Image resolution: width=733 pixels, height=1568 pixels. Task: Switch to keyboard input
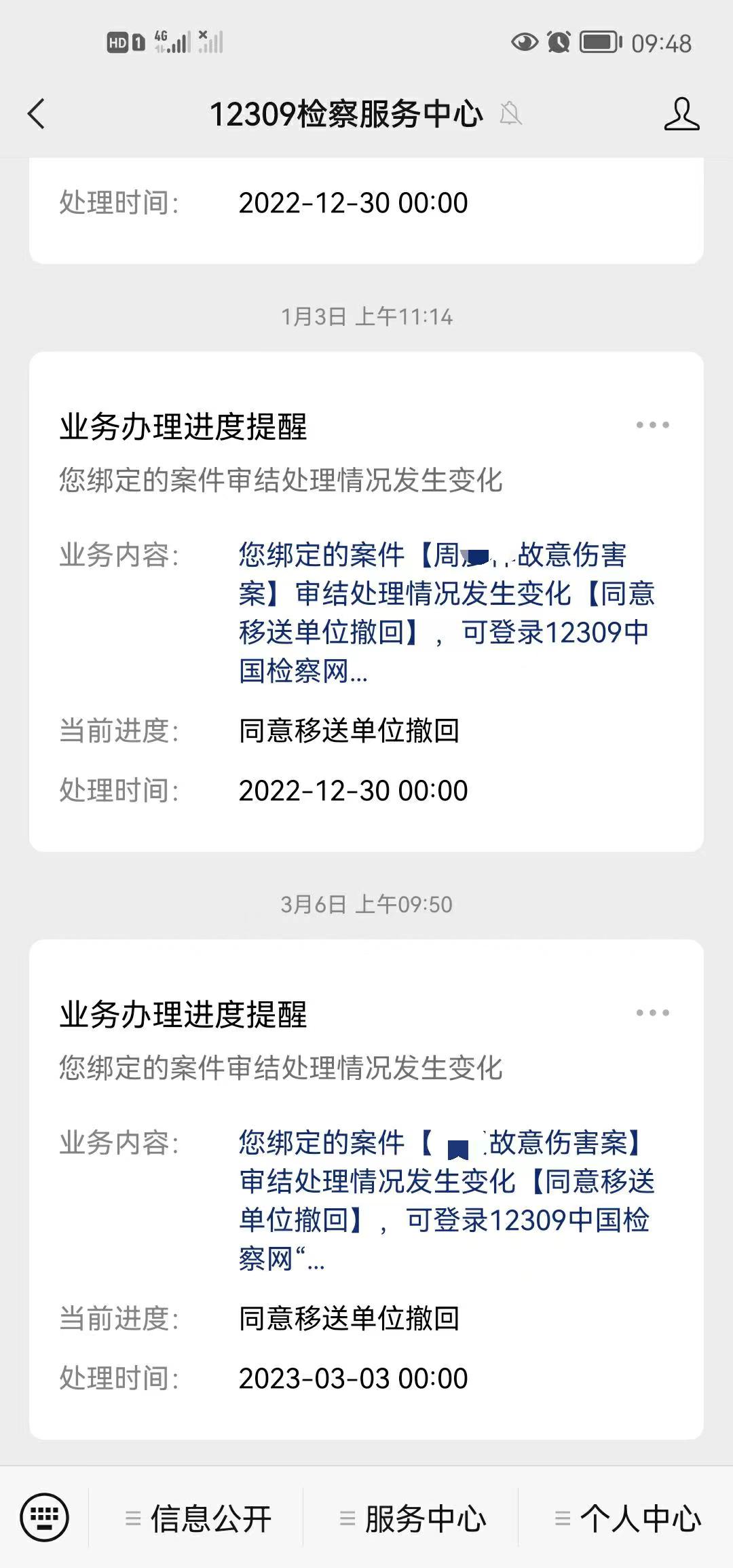(44, 1517)
